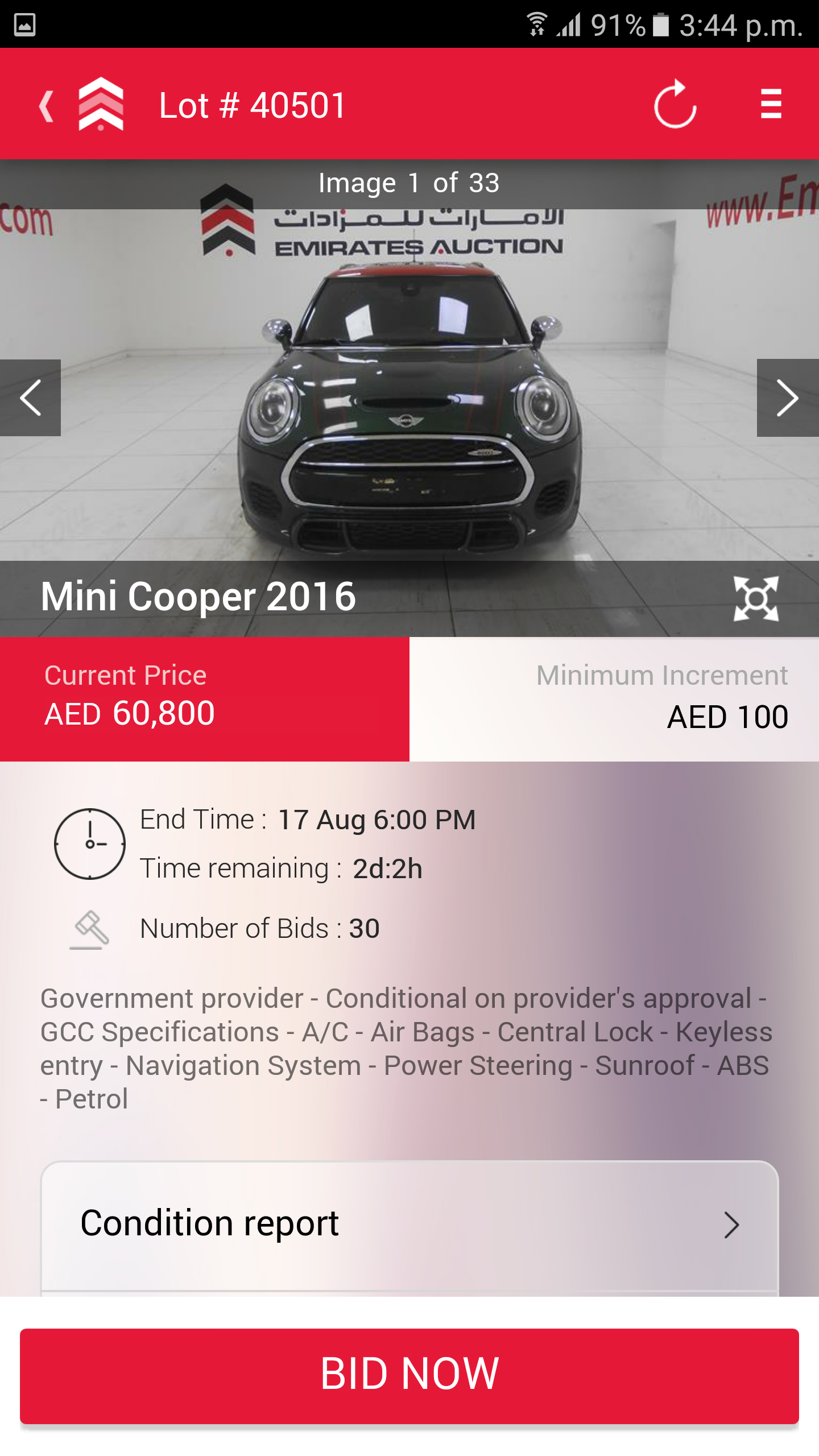Viewport: 819px width, 1456px height.
Task: Go back using the header arrow
Action: pyautogui.click(x=47, y=106)
